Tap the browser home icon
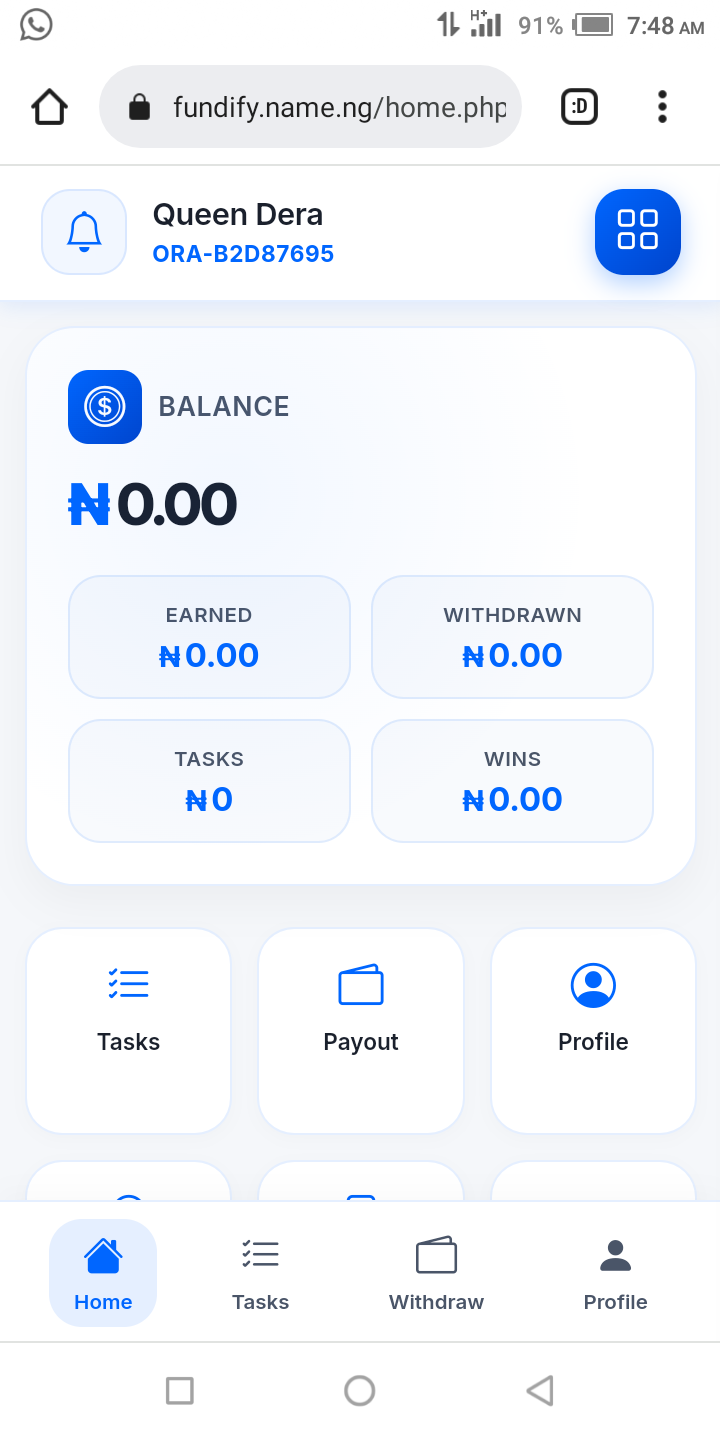Image resolution: width=720 pixels, height=1440 pixels. coord(49,107)
